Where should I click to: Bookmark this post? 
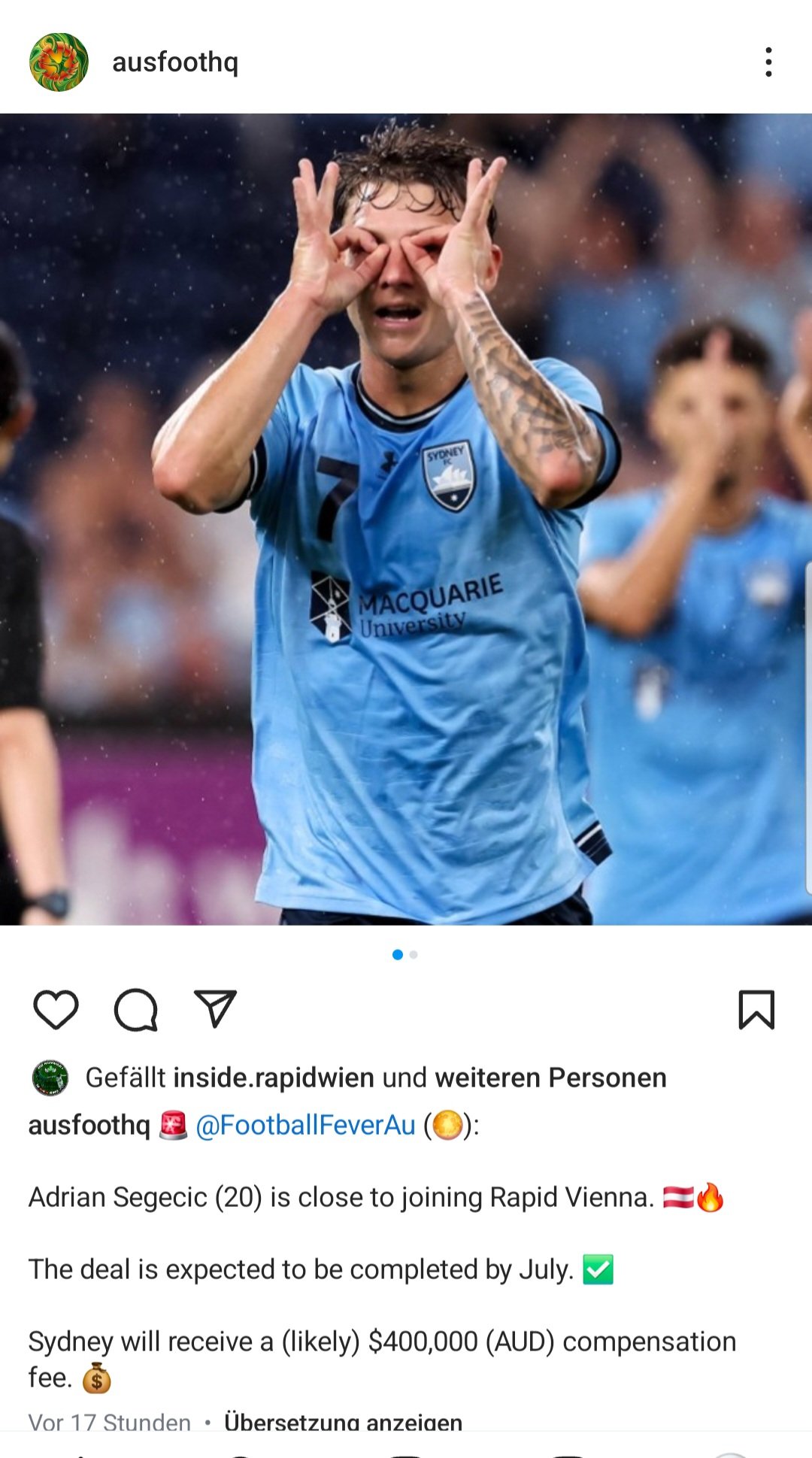[x=756, y=1009]
